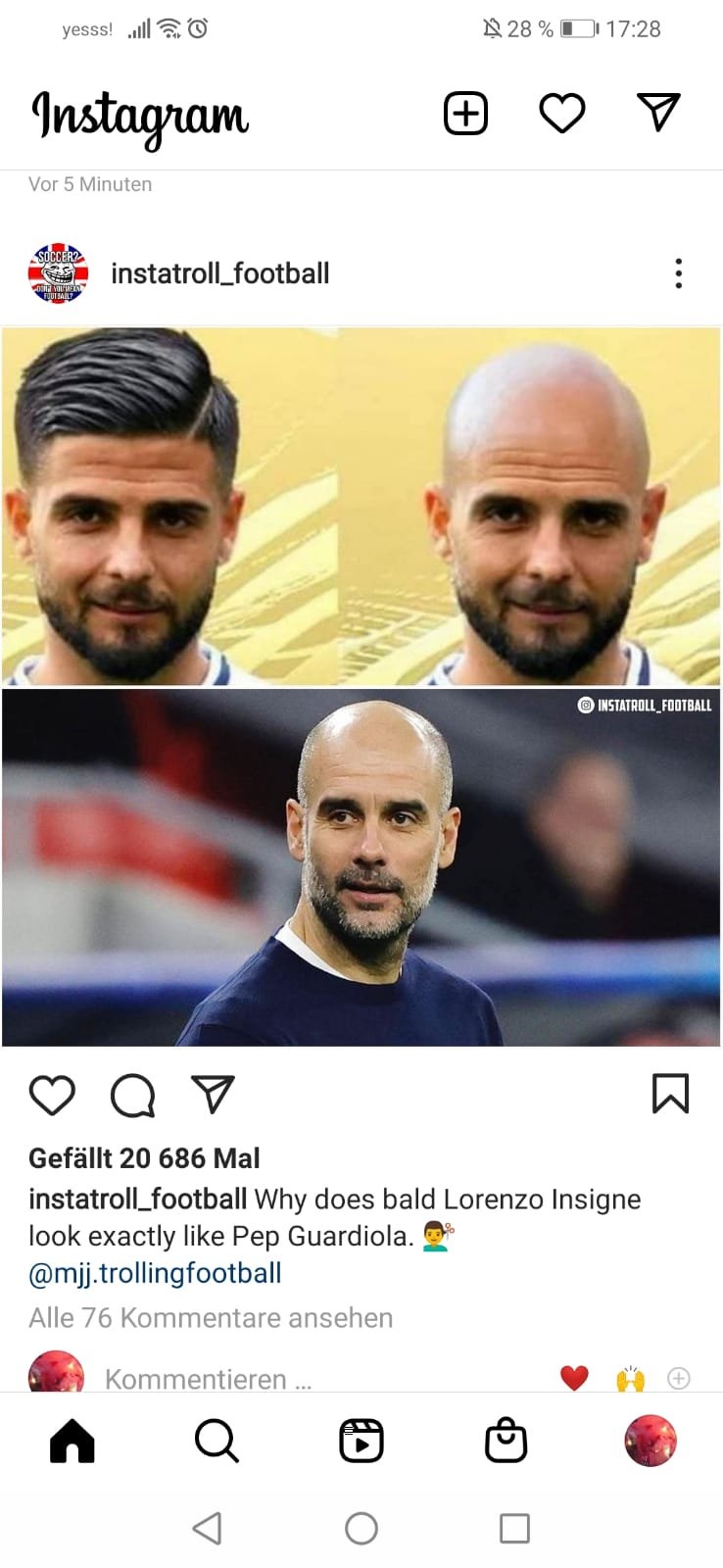Open the @mjj.trollingfootball mention
723x1568 pixels.
pyautogui.click(x=155, y=1273)
